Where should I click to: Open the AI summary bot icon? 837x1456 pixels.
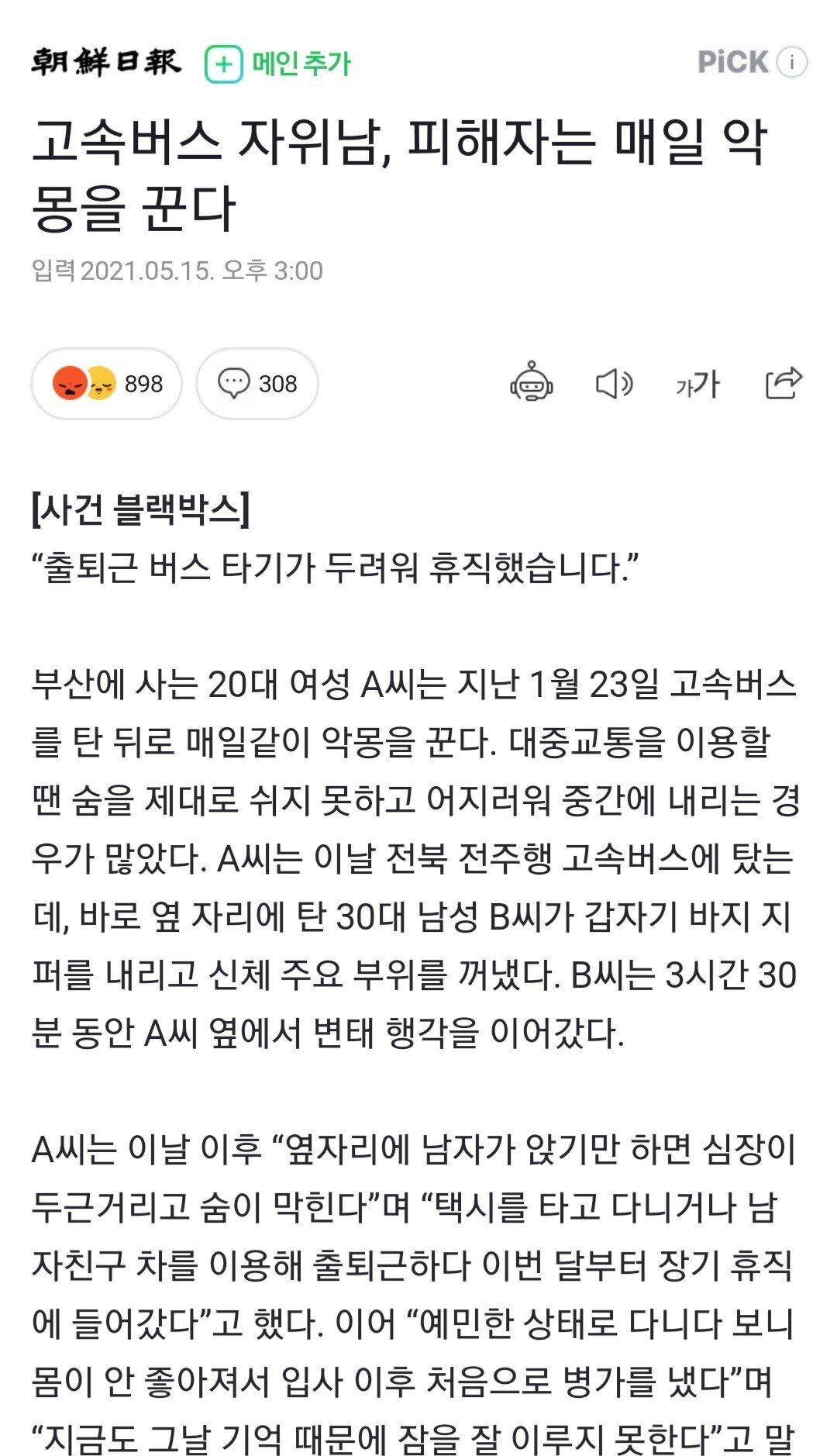click(x=532, y=383)
